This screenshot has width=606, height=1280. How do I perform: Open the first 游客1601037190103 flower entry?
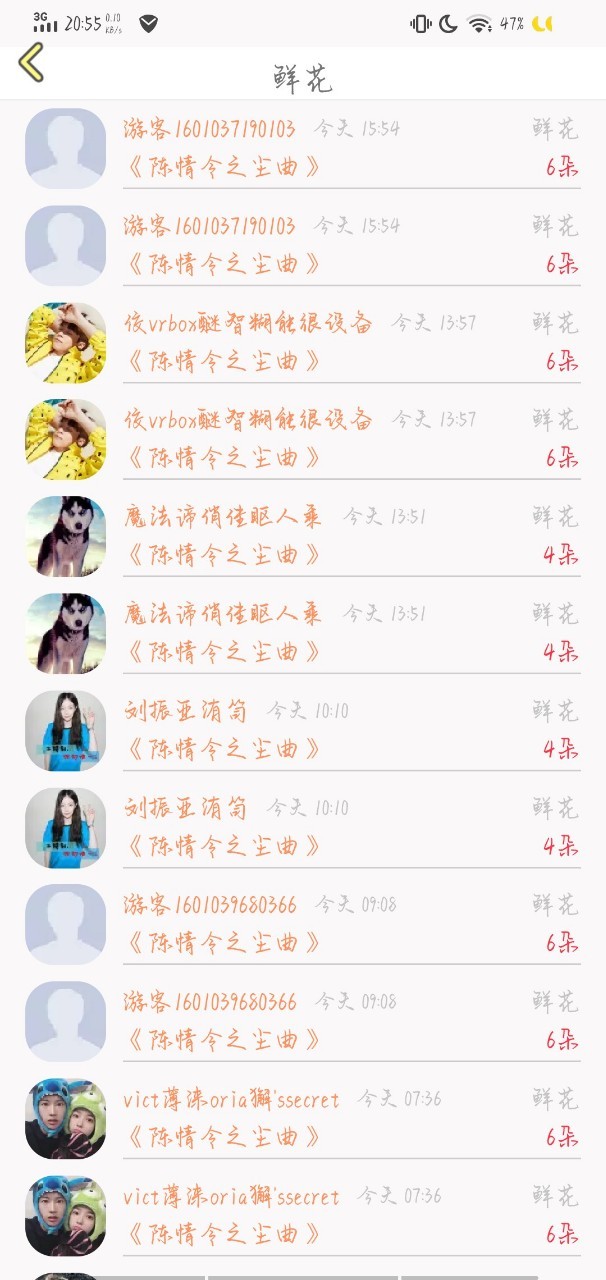[303, 148]
